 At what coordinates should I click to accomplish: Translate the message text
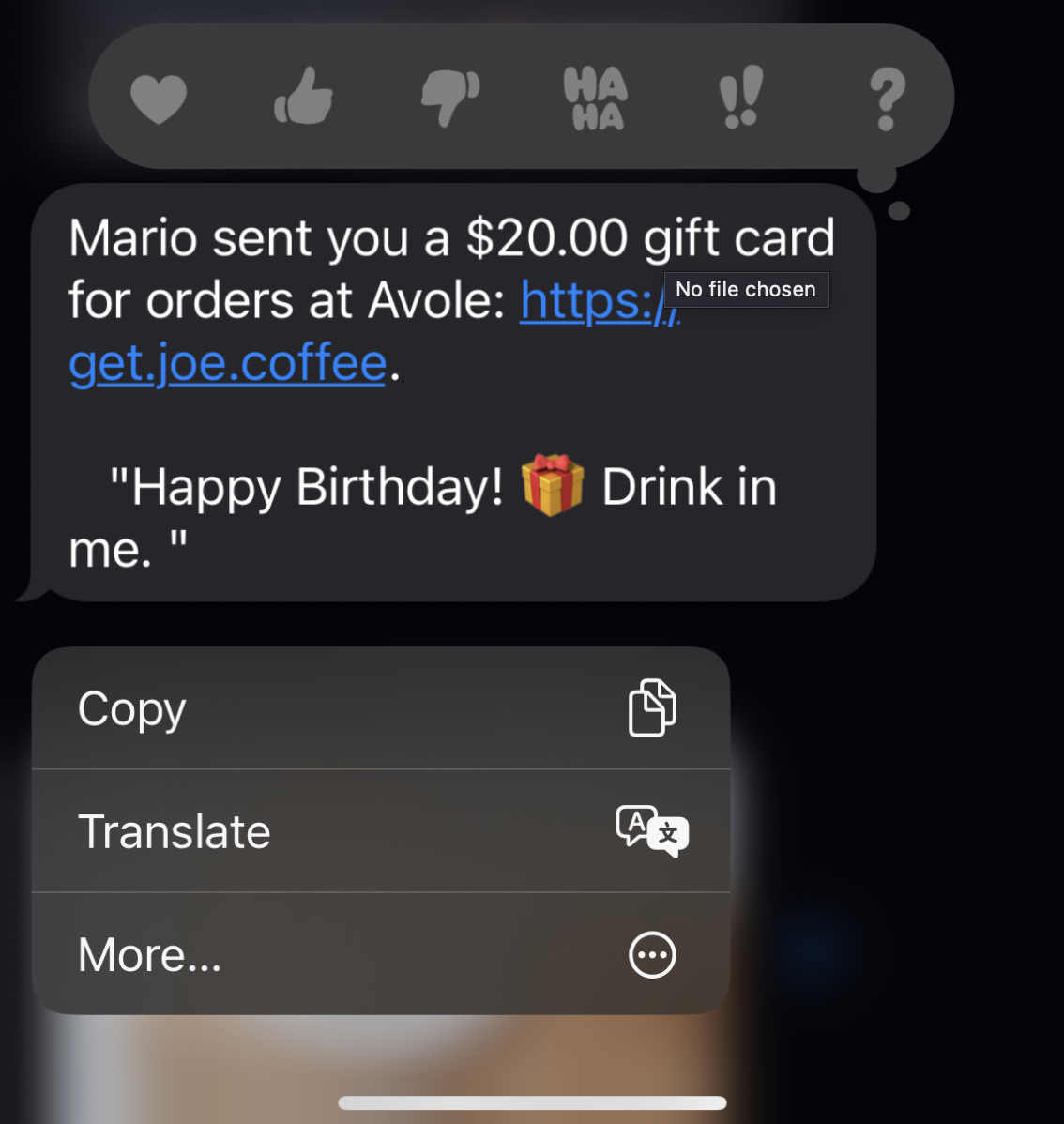point(380,831)
